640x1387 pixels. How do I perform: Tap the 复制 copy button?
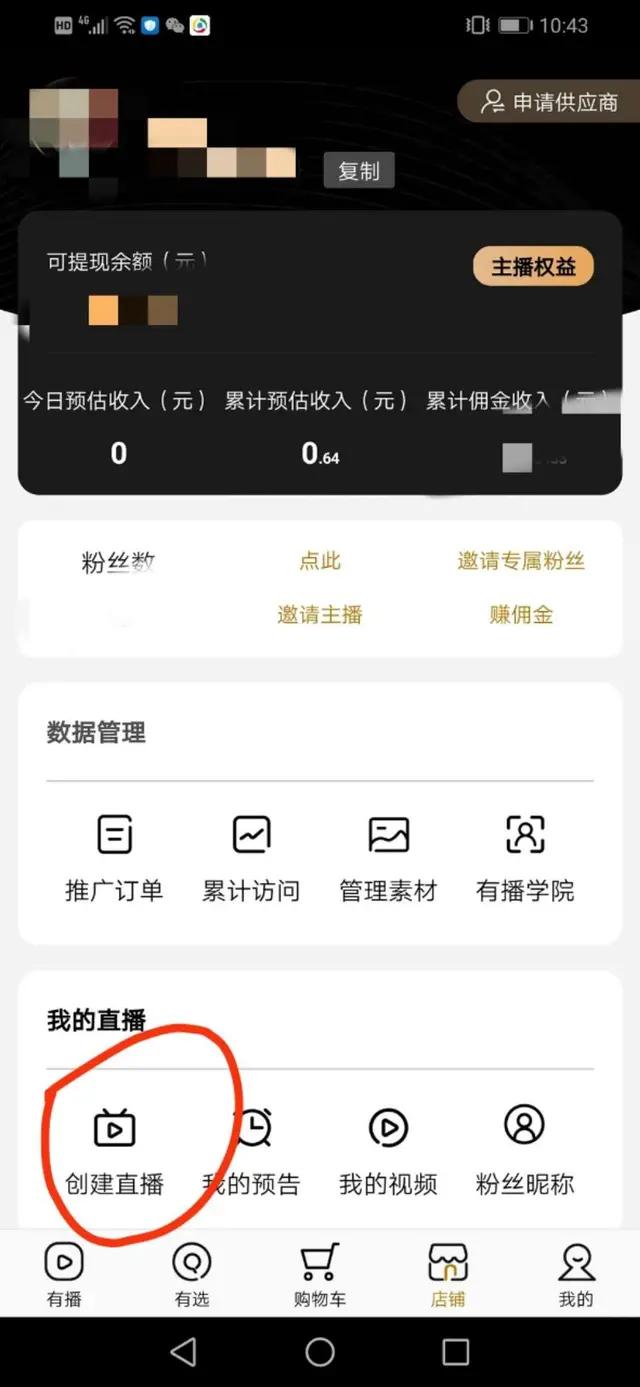358,171
